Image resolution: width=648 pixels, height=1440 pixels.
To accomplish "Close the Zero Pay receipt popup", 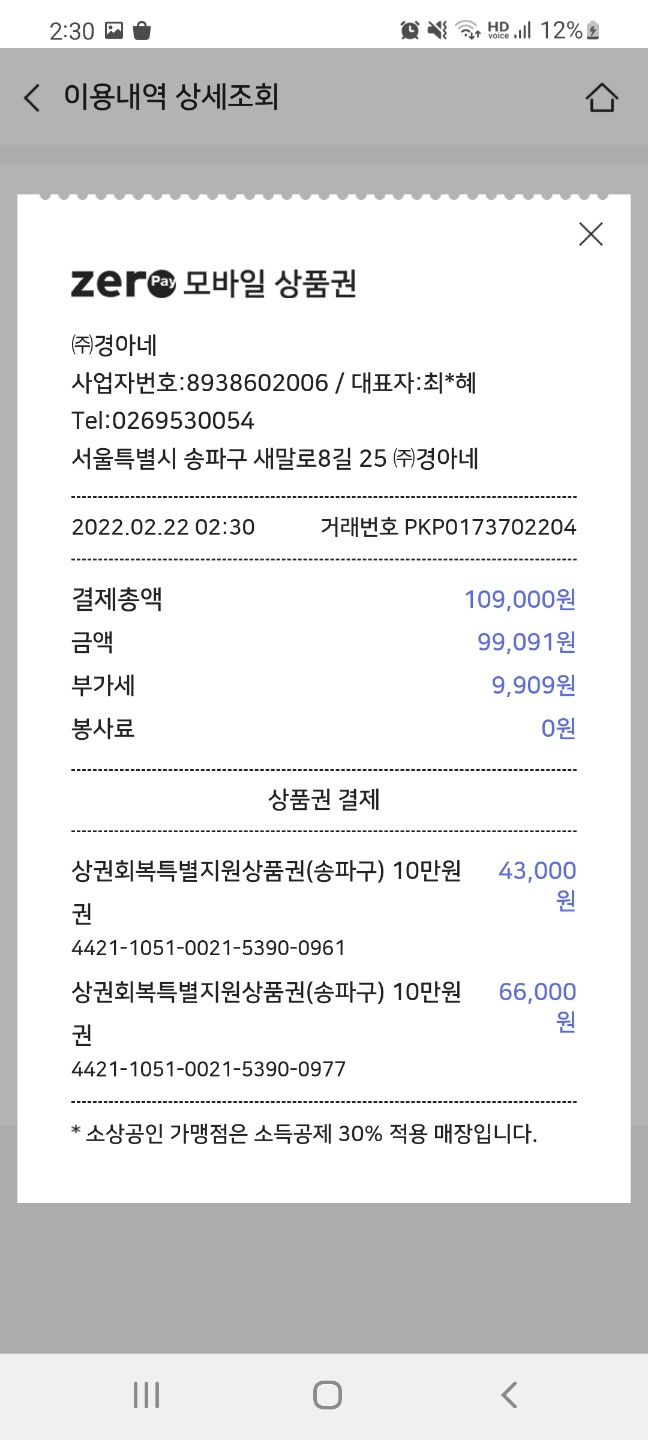I will [591, 234].
